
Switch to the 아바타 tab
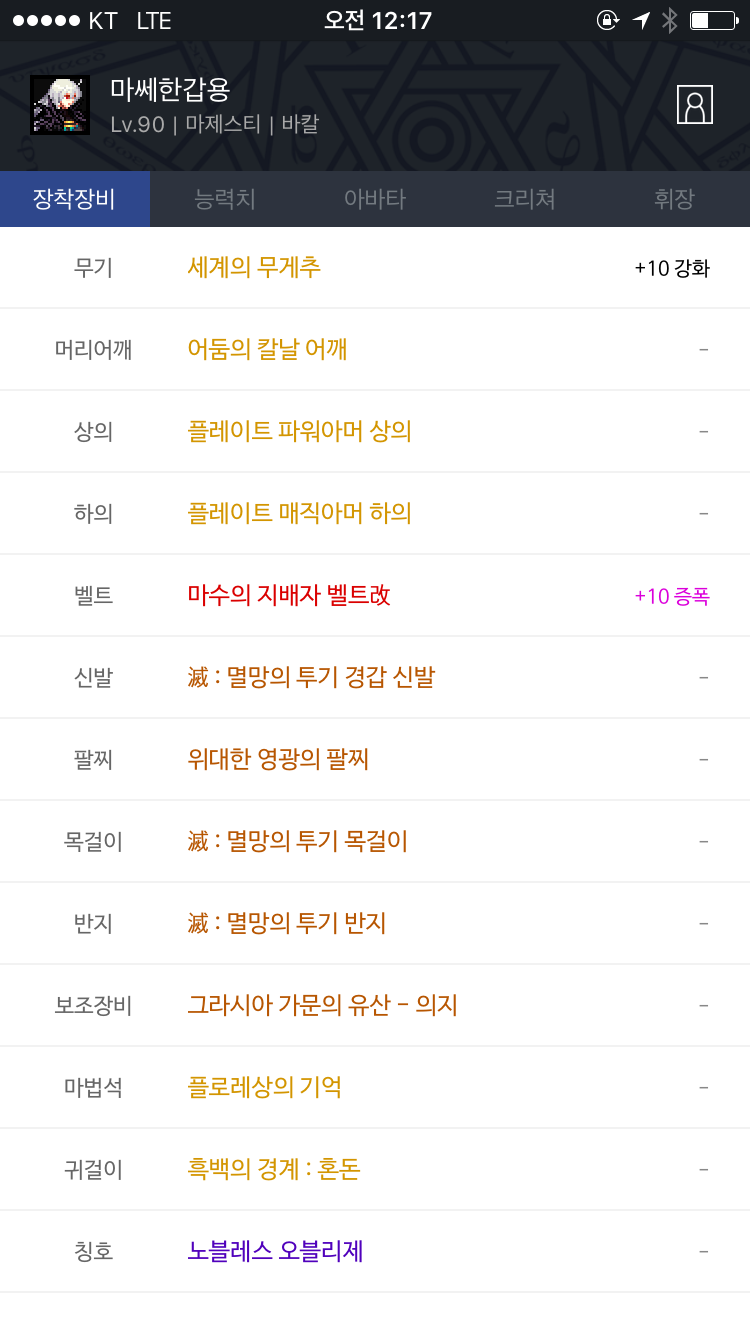click(375, 199)
